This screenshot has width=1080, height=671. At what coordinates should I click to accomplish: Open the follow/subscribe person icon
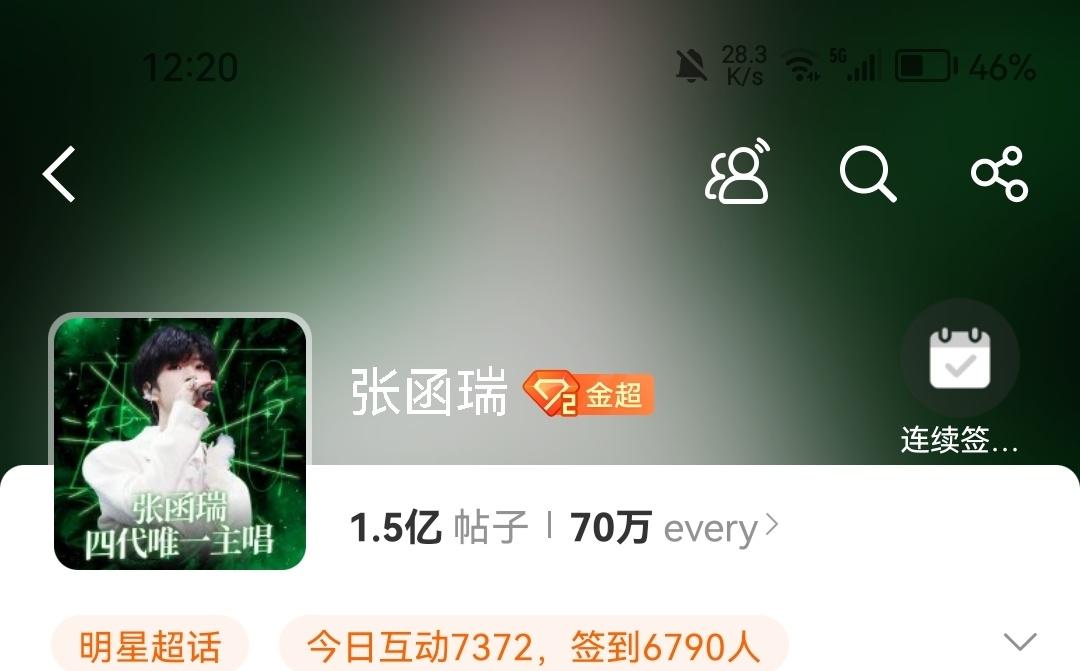(739, 173)
